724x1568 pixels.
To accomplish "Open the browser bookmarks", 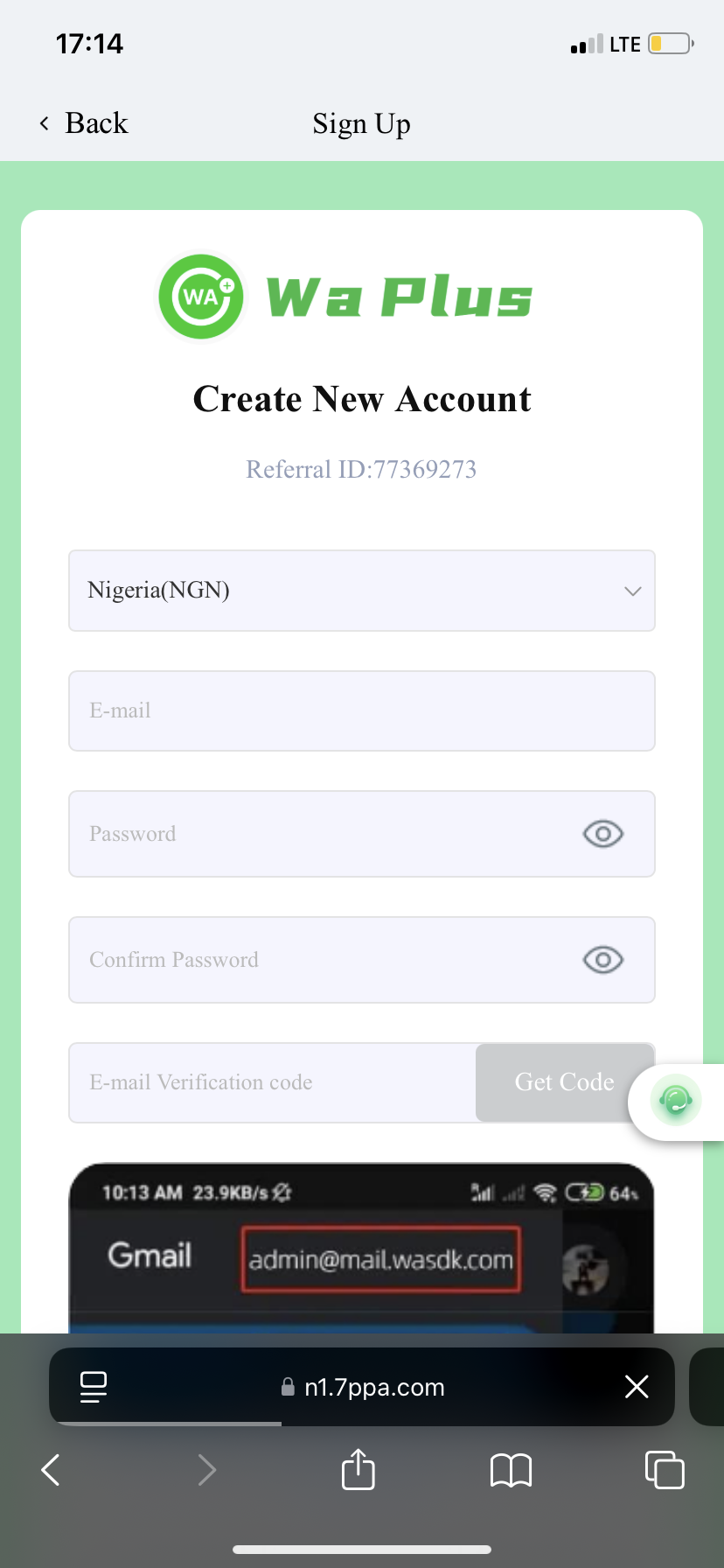I will pos(511,1470).
